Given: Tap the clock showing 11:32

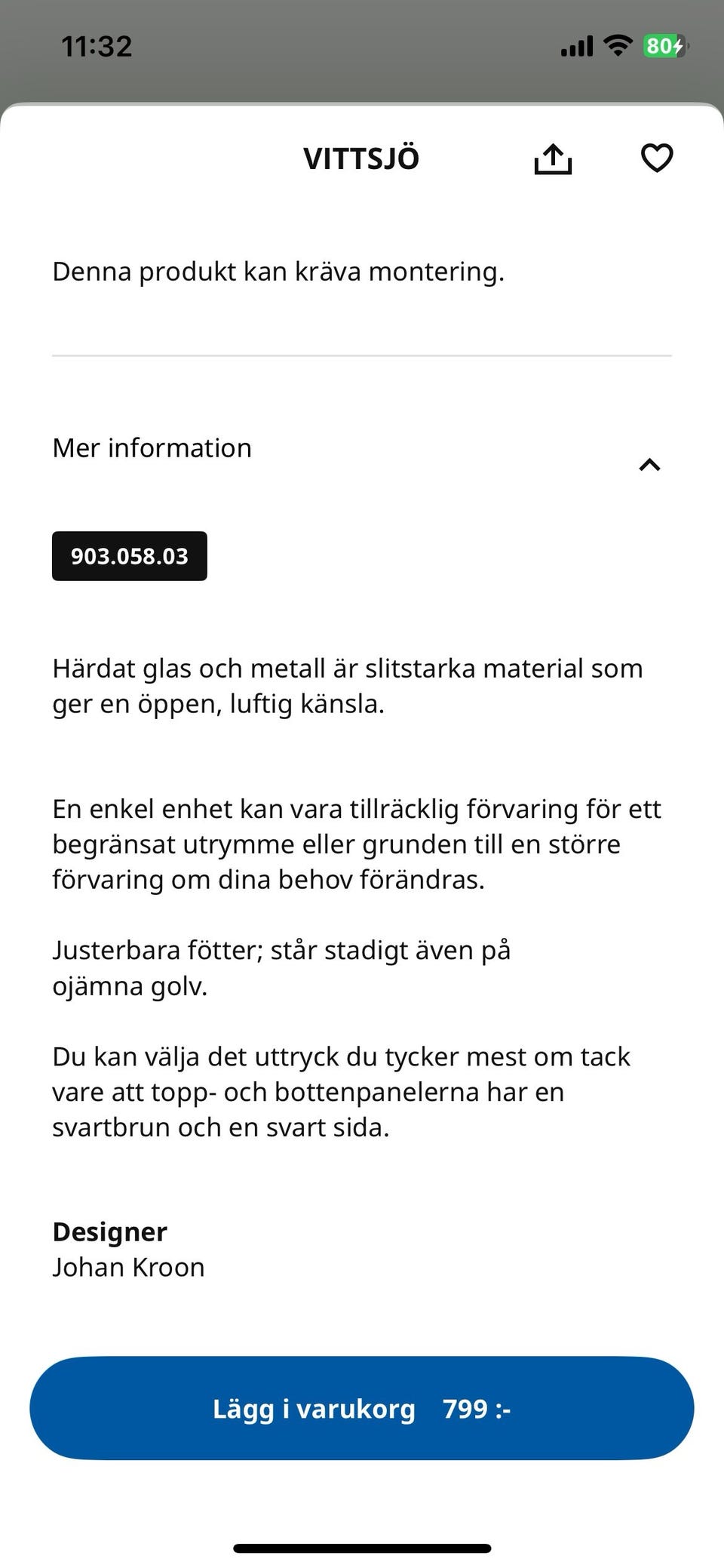Looking at the screenshot, I should tap(97, 45).
